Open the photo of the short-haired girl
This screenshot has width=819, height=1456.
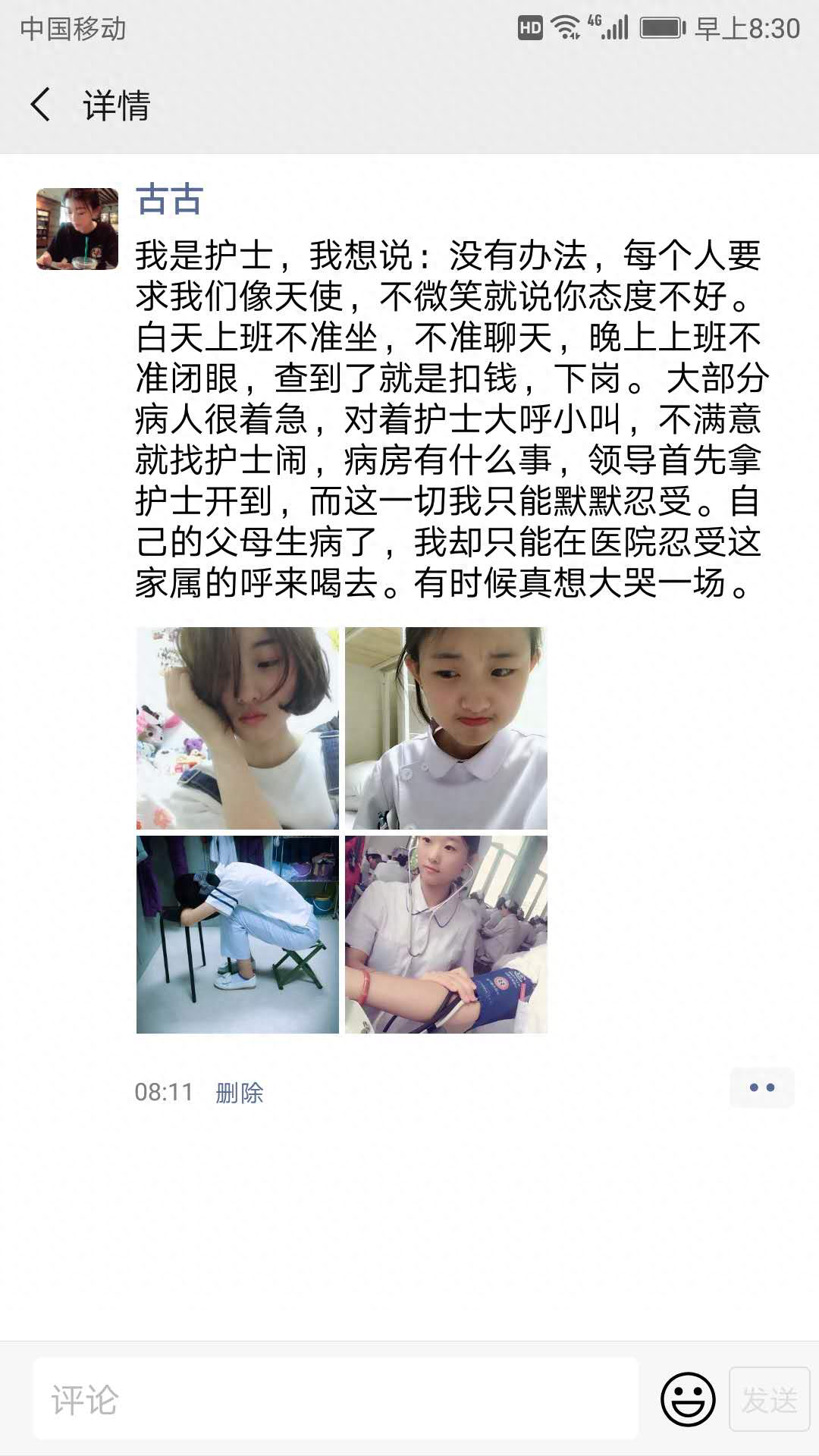pyautogui.click(x=237, y=728)
